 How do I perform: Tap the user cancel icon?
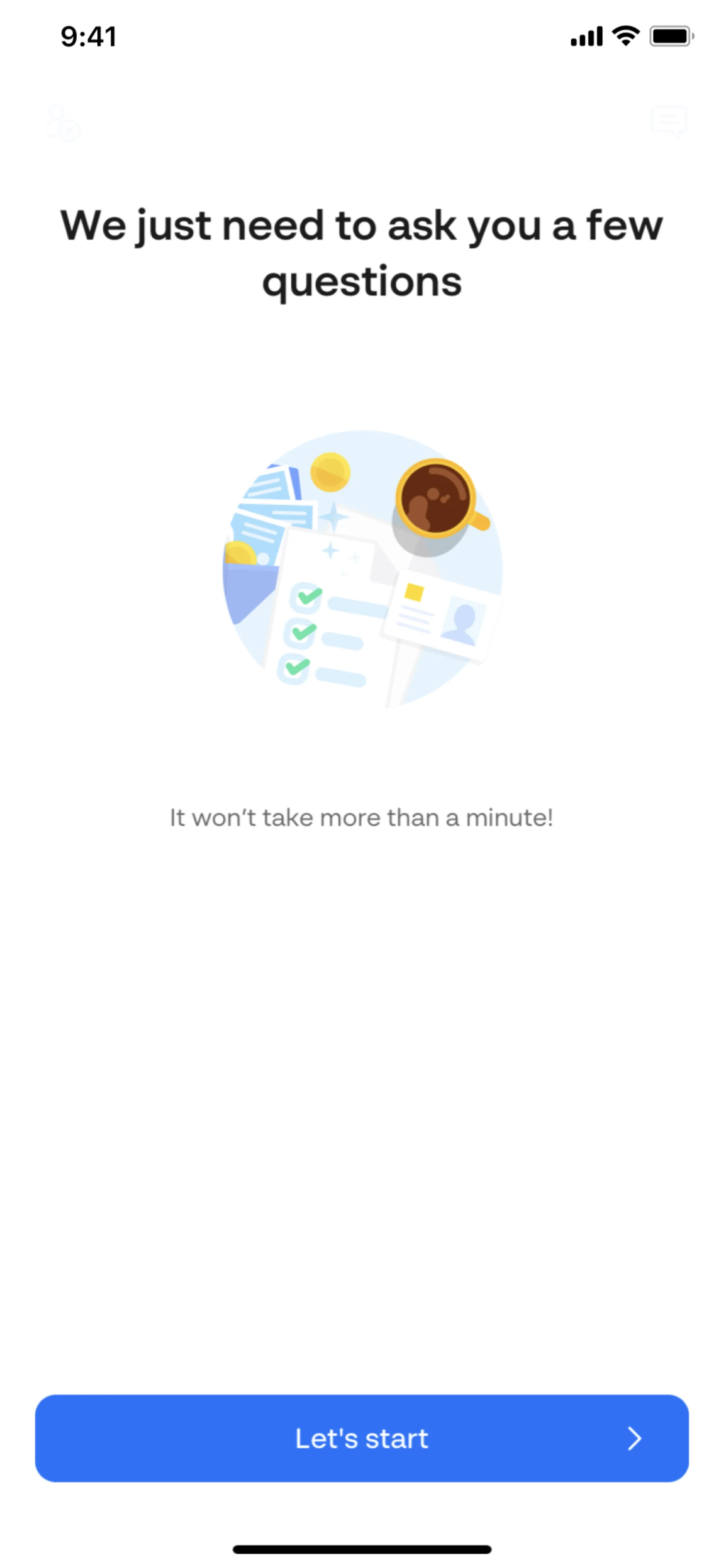[63, 124]
